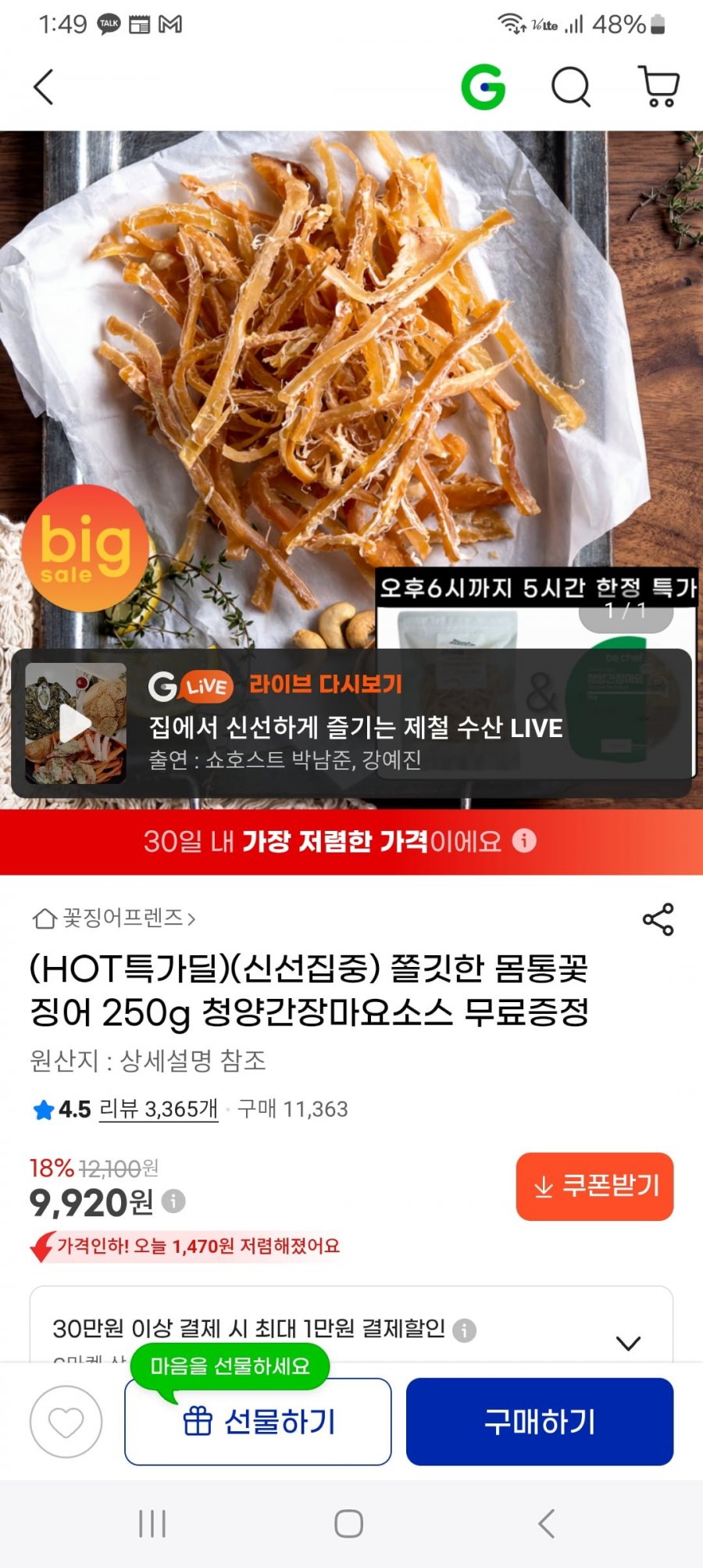Go back using the top-left arrow
Image resolution: width=703 pixels, height=1568 pixels.
pyautogui.click(x=45, y=87)
